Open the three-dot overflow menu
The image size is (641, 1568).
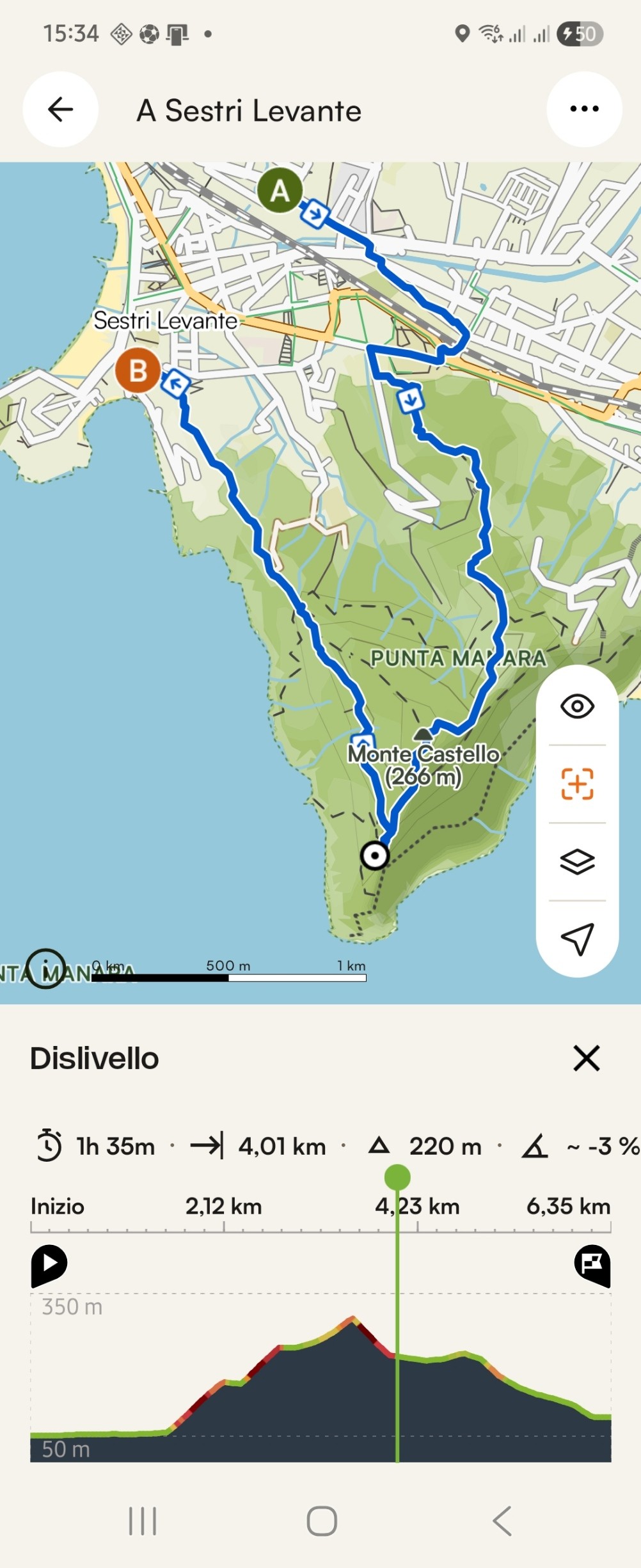(583, 109)
